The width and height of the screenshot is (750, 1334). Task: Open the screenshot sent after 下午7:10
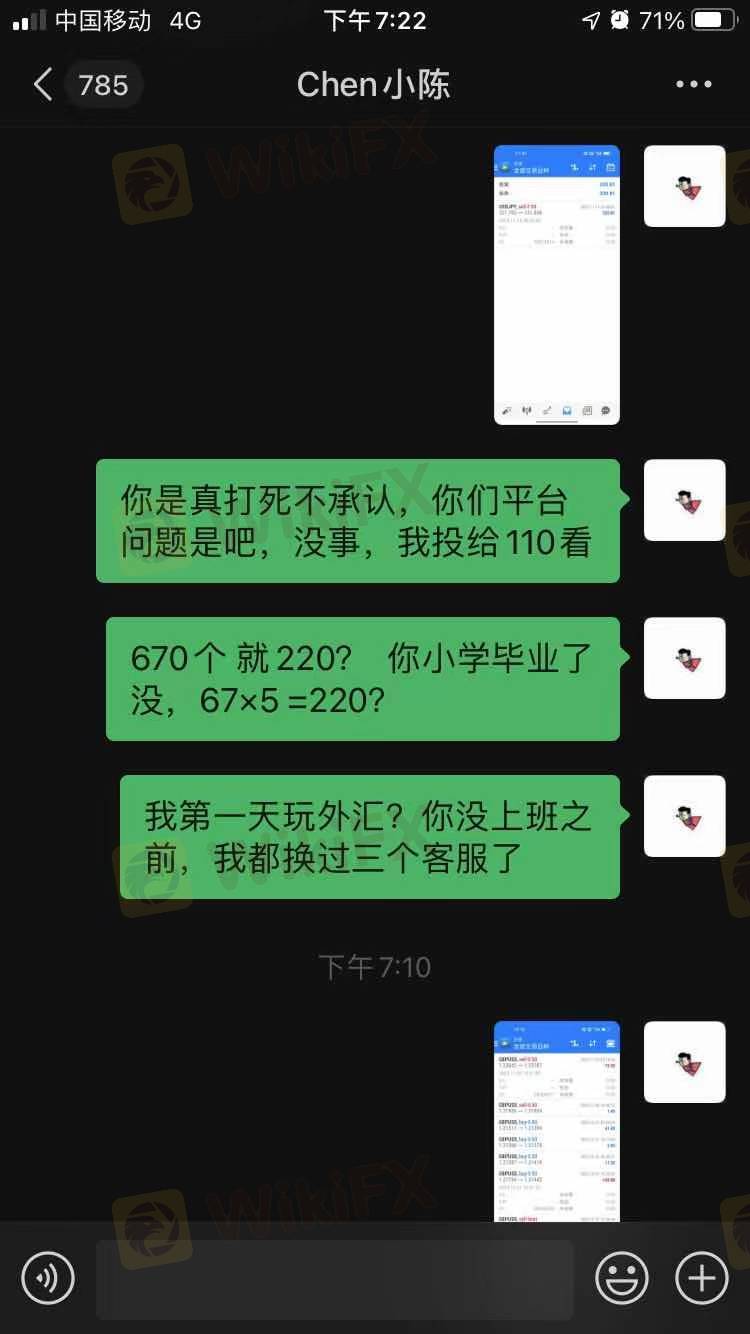(x=557, y=1121)
